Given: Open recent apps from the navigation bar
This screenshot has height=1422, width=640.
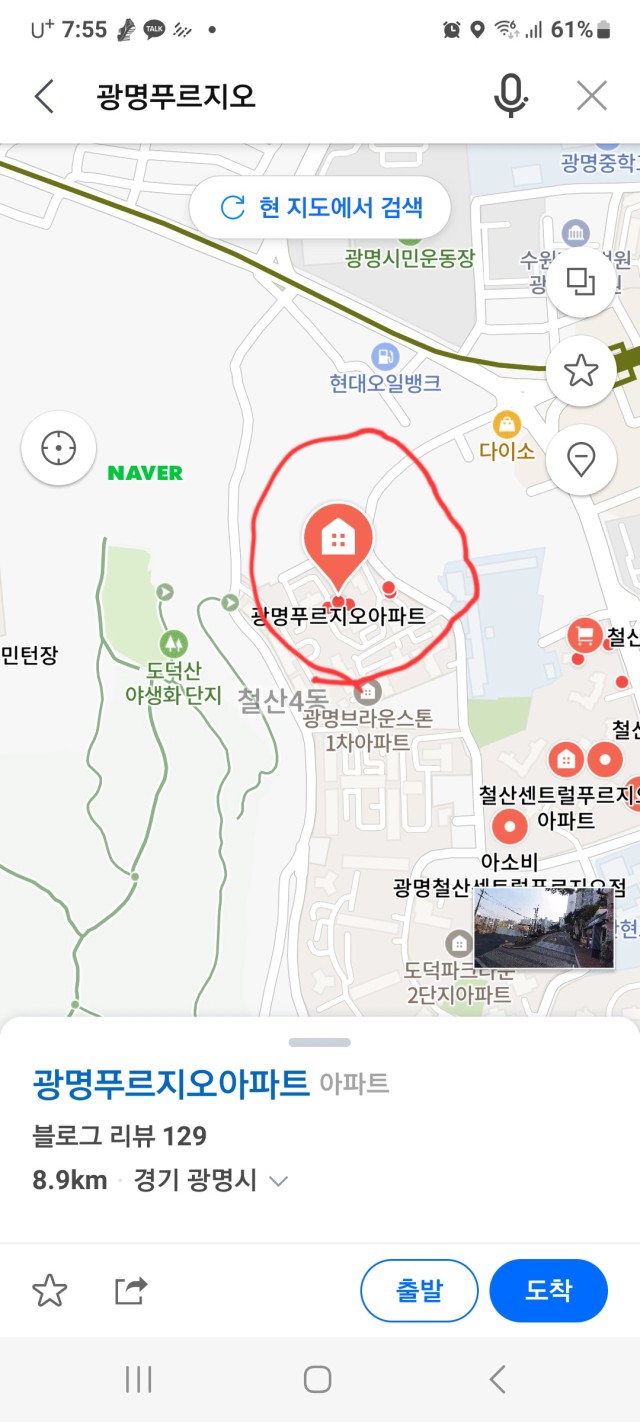Looking at the screenshot, I should coord(138,1380).
